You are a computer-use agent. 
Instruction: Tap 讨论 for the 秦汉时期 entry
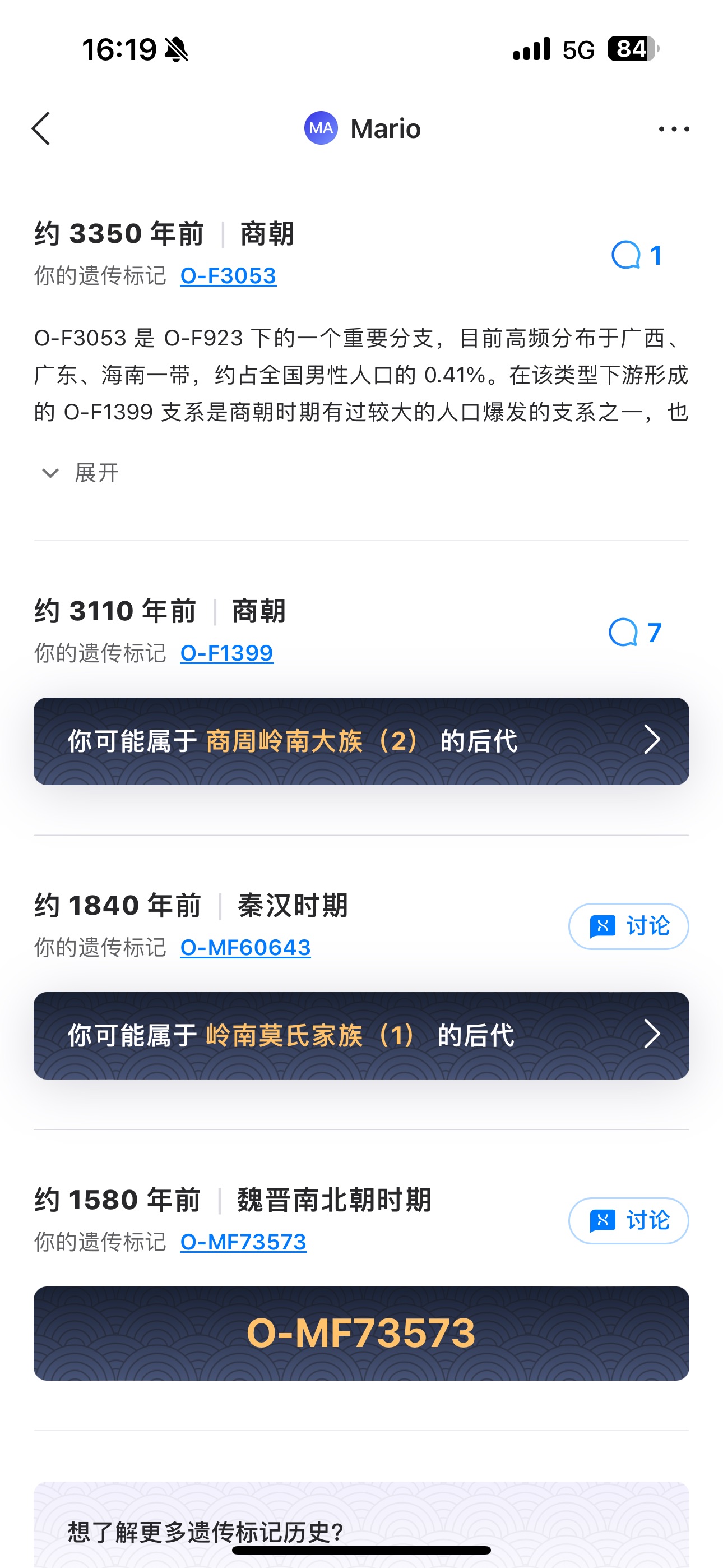click(628, 926)
